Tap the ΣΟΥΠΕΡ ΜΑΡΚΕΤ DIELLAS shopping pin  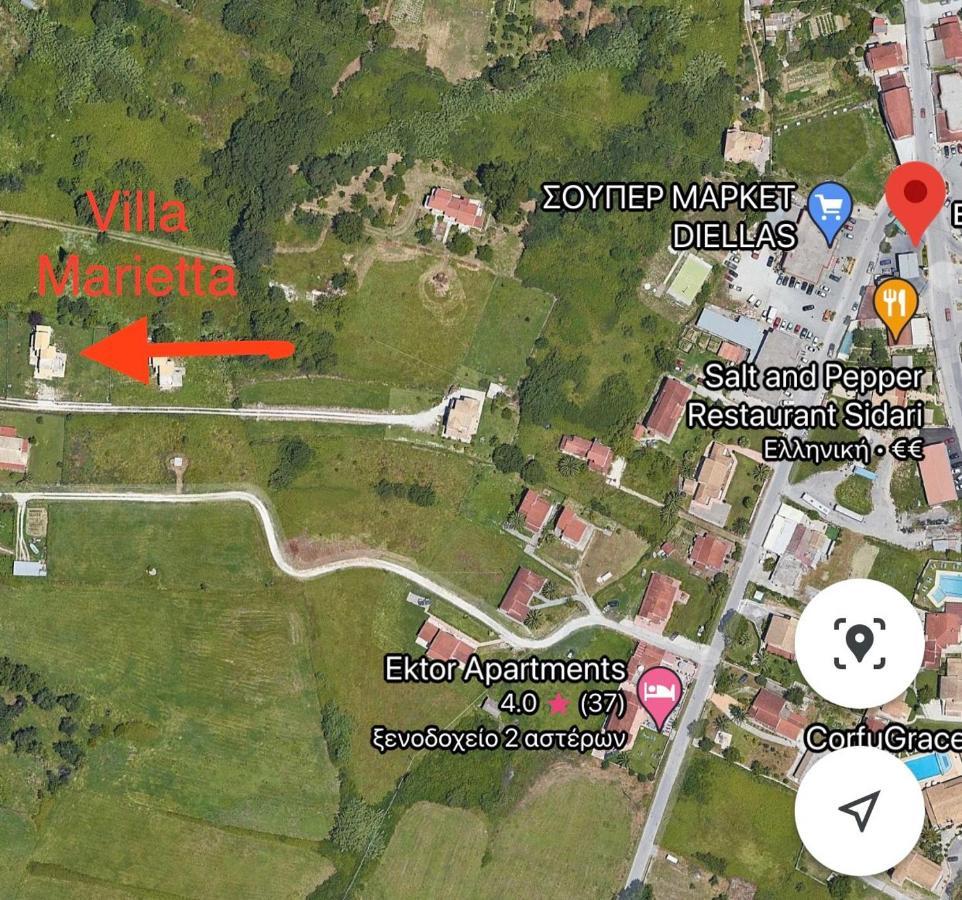point(829,209)
